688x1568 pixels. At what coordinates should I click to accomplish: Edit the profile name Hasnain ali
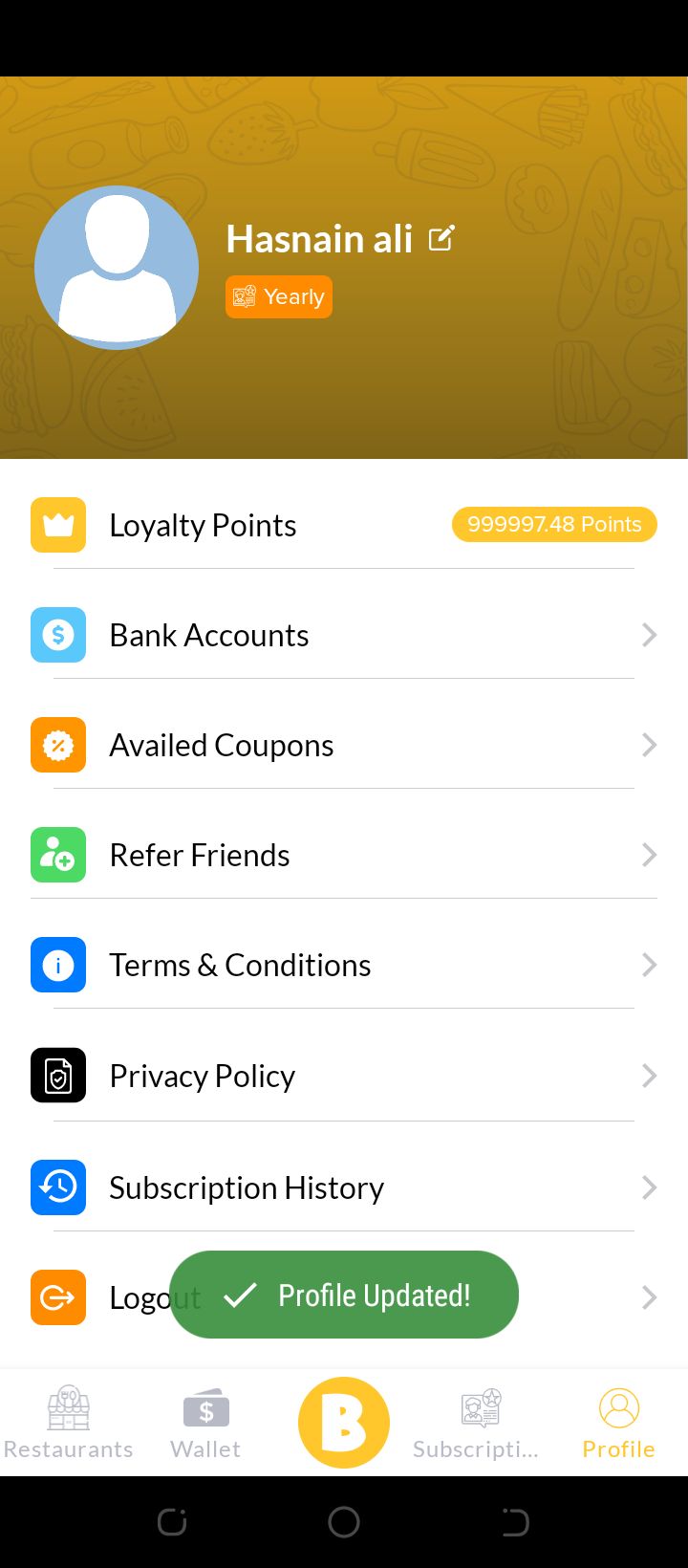pyautogui.click(x=441, y=238)
